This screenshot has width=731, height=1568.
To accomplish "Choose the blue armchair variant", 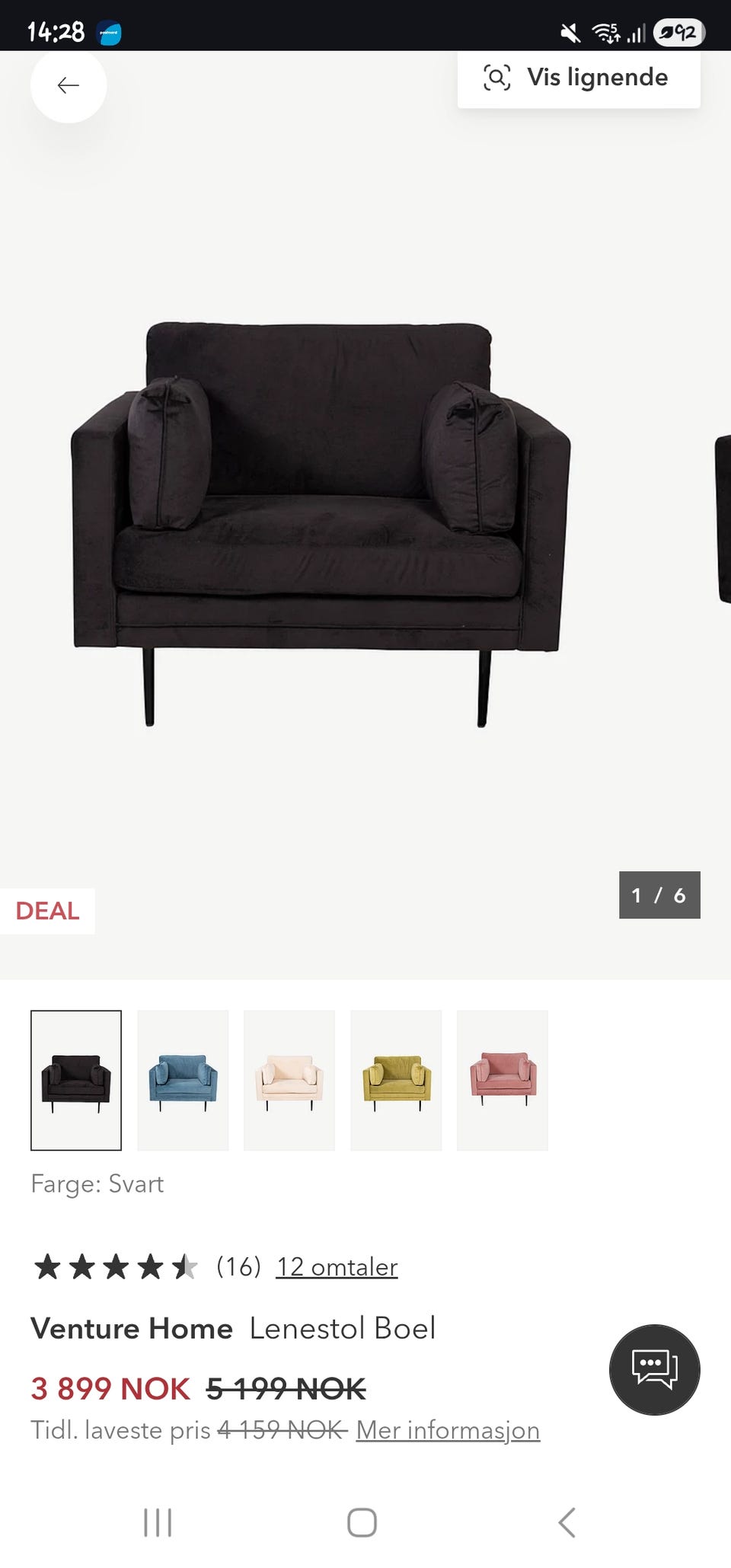I will pos(183,1080).
